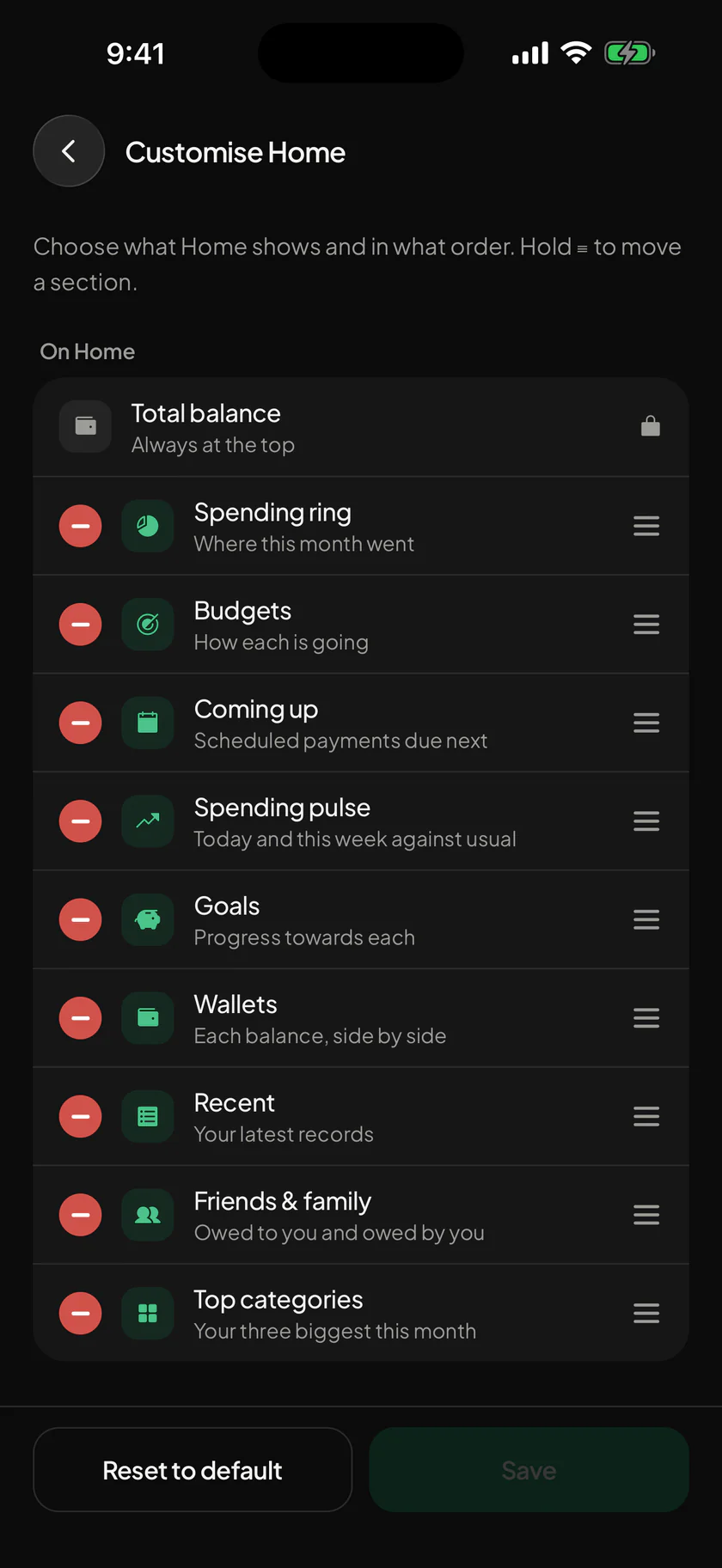Tap the Goals row reorder handle
722x1568 pixels.
click(646, 919)
